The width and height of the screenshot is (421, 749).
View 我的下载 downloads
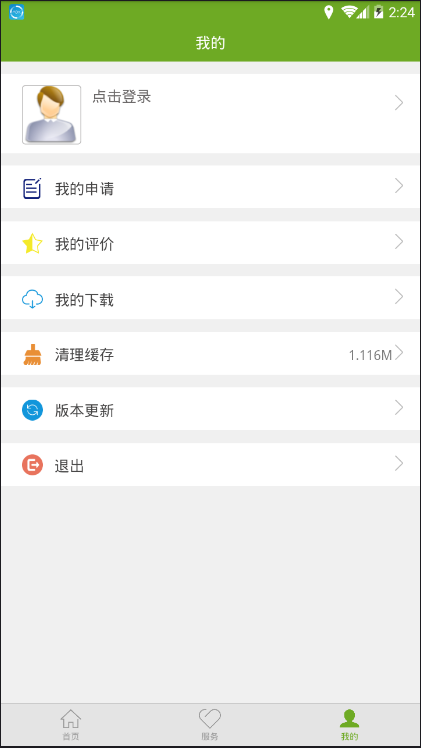click(x=210, y=298)
